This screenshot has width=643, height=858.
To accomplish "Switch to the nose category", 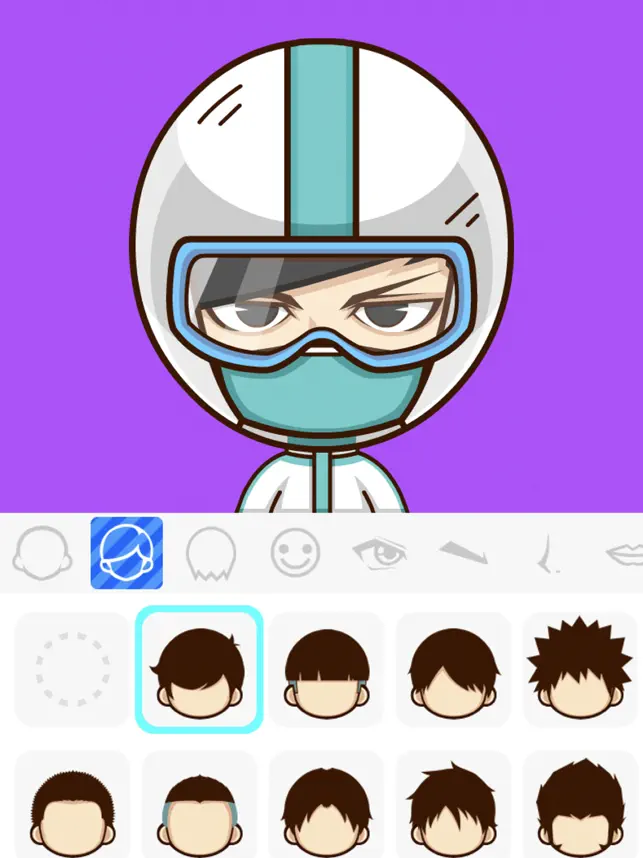I will [547, 553].
